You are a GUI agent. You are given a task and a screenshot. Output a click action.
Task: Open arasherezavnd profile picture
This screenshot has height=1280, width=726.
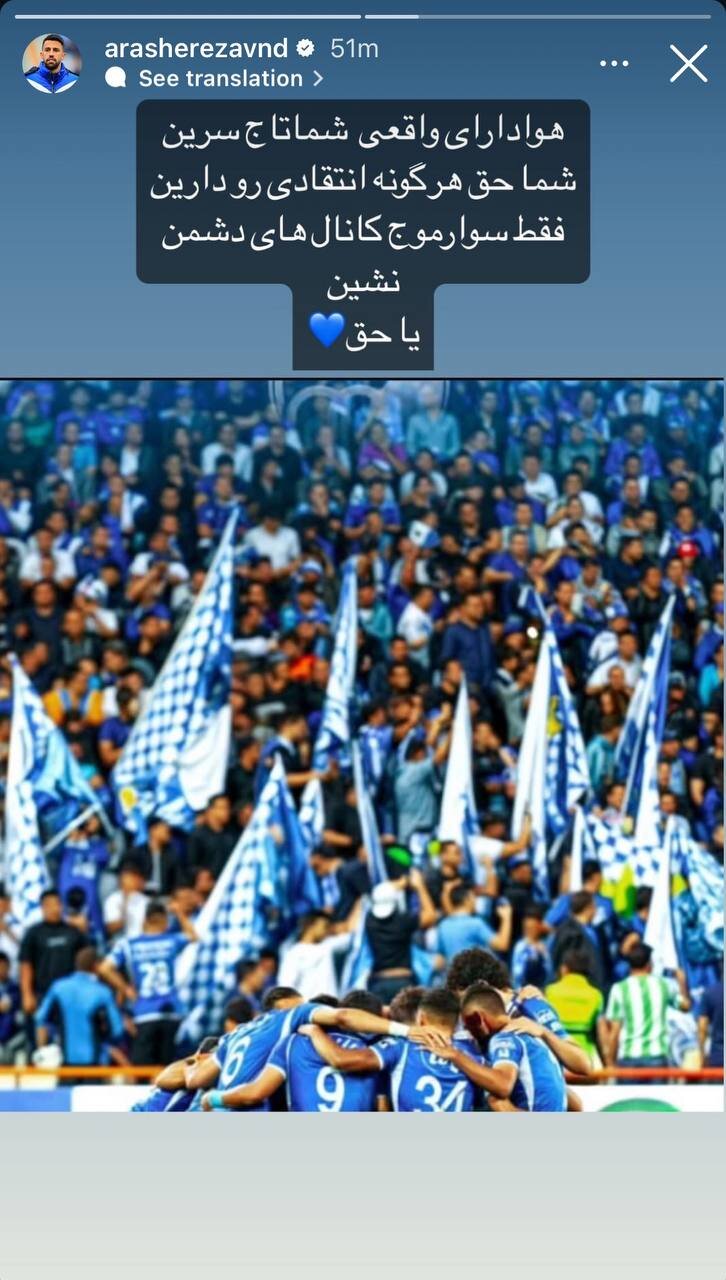[51, 63]
